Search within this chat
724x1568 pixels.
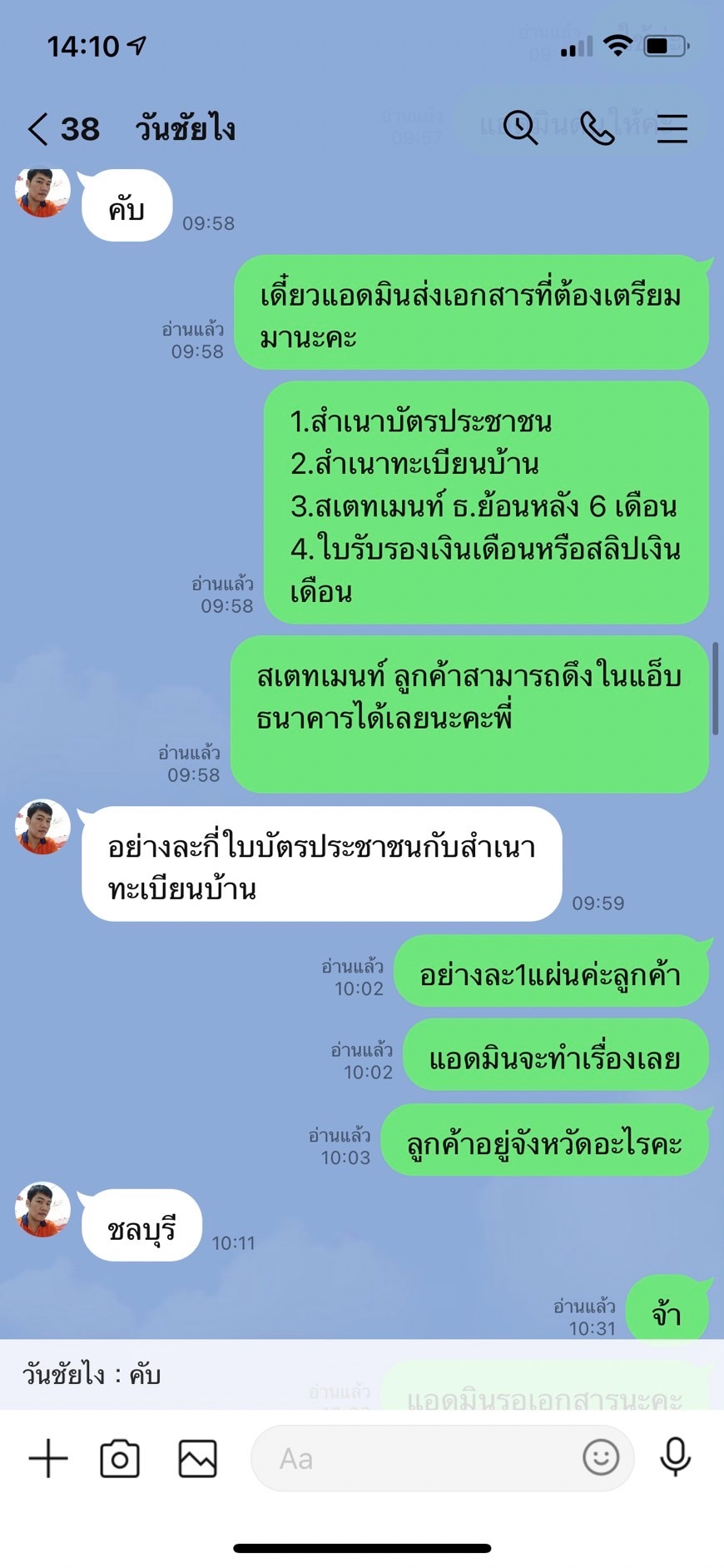(x=520, y=127)
